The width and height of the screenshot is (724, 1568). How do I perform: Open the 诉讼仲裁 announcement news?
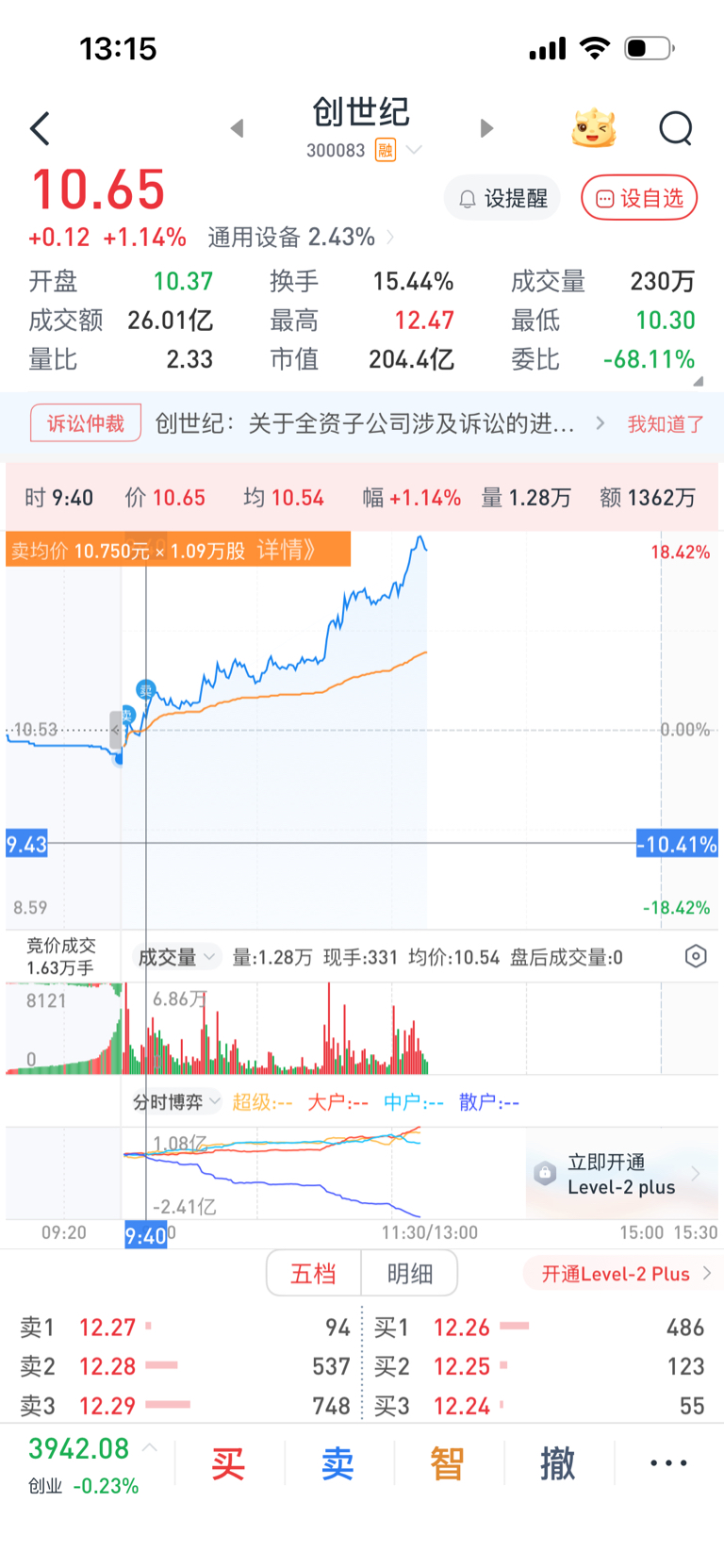click(365, 424)
